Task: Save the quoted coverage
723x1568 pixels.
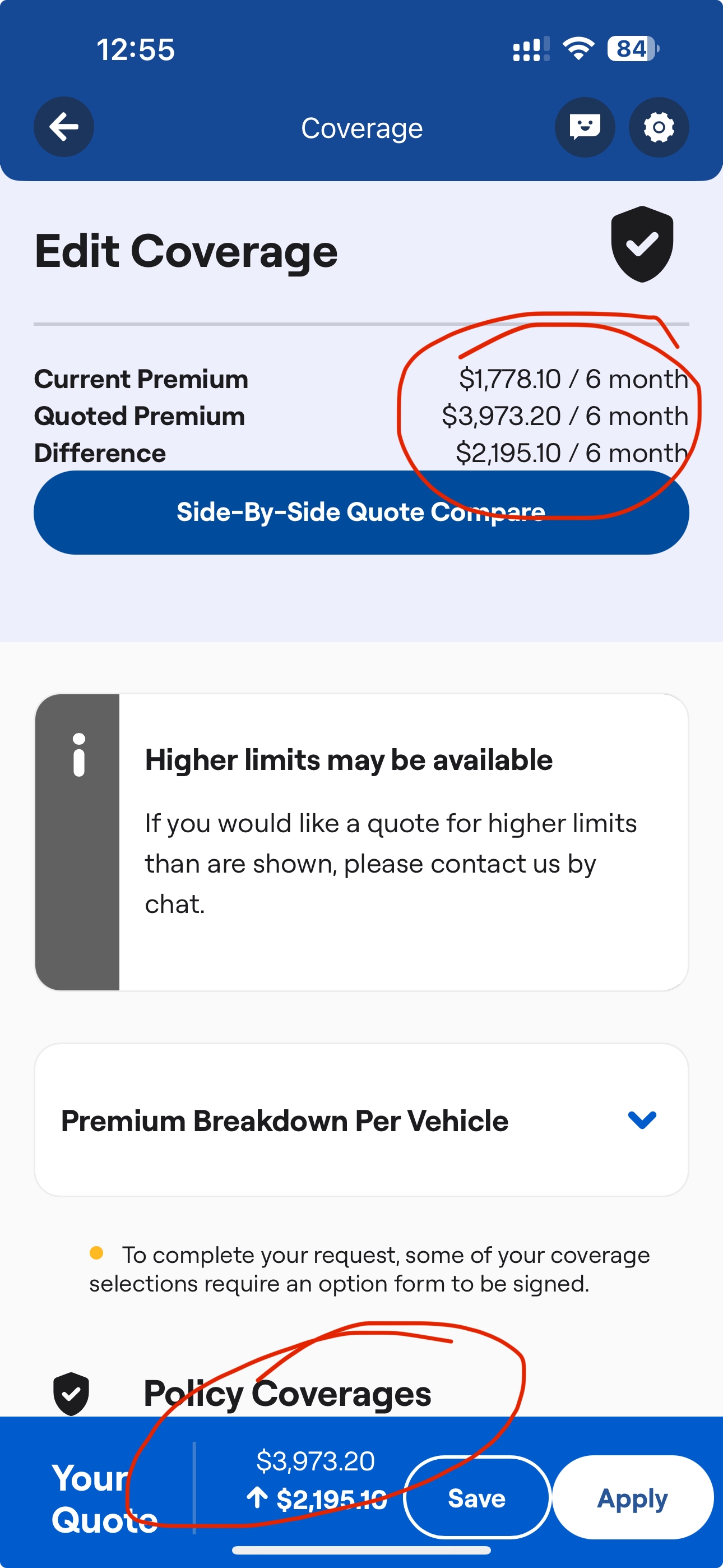Action: 477,1497
